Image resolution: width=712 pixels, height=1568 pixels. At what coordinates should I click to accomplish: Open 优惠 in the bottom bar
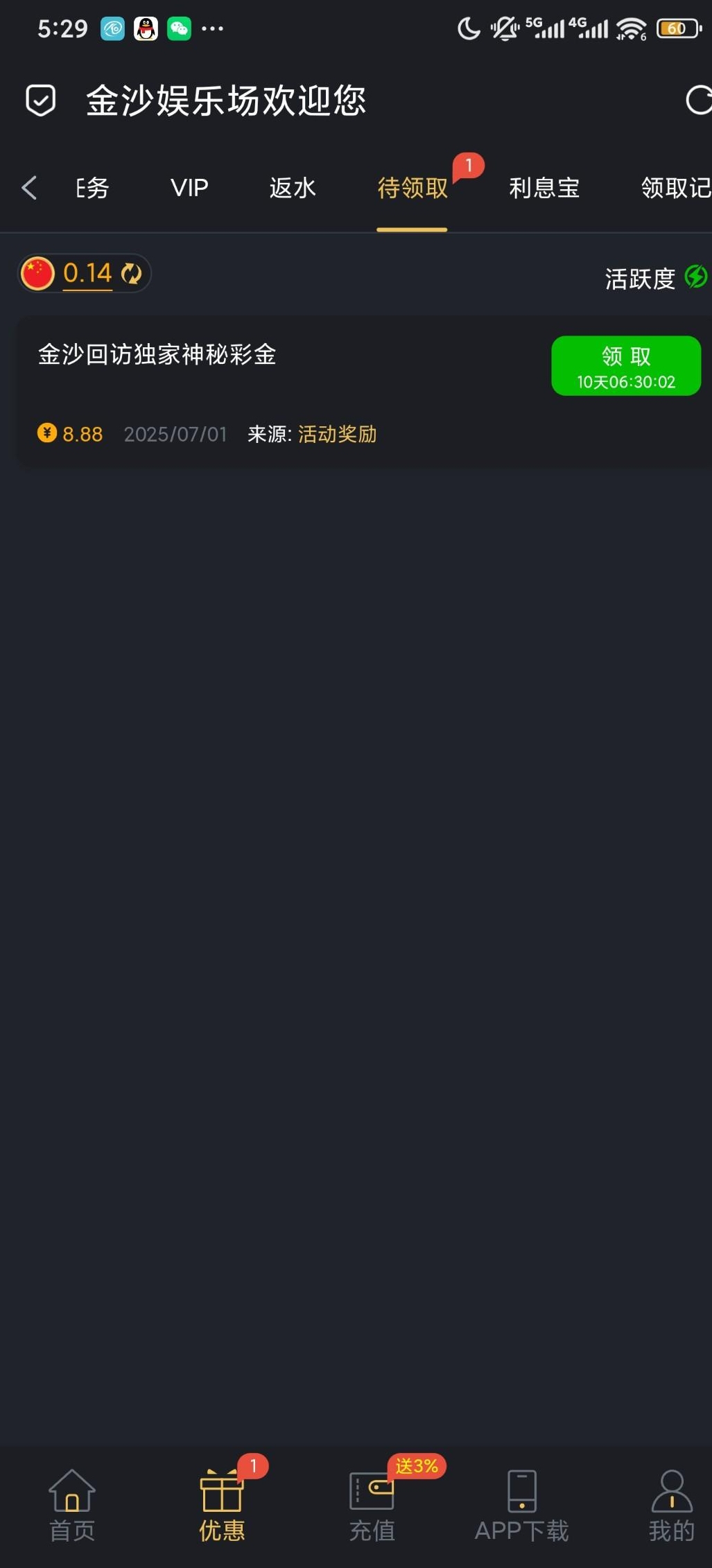pyautogui.click(x=222, y=1506)
